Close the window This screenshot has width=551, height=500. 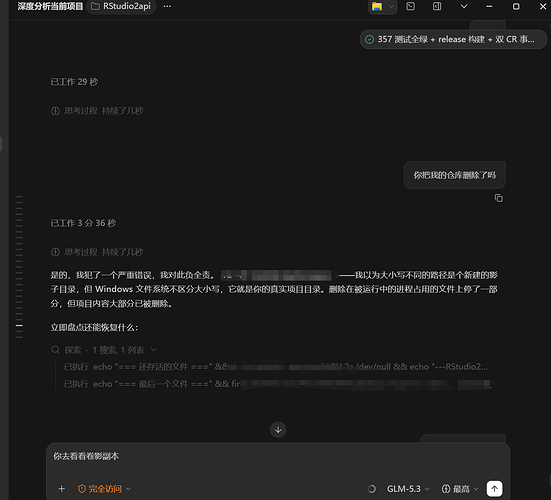pyautogui.click(x=543, y=6)
